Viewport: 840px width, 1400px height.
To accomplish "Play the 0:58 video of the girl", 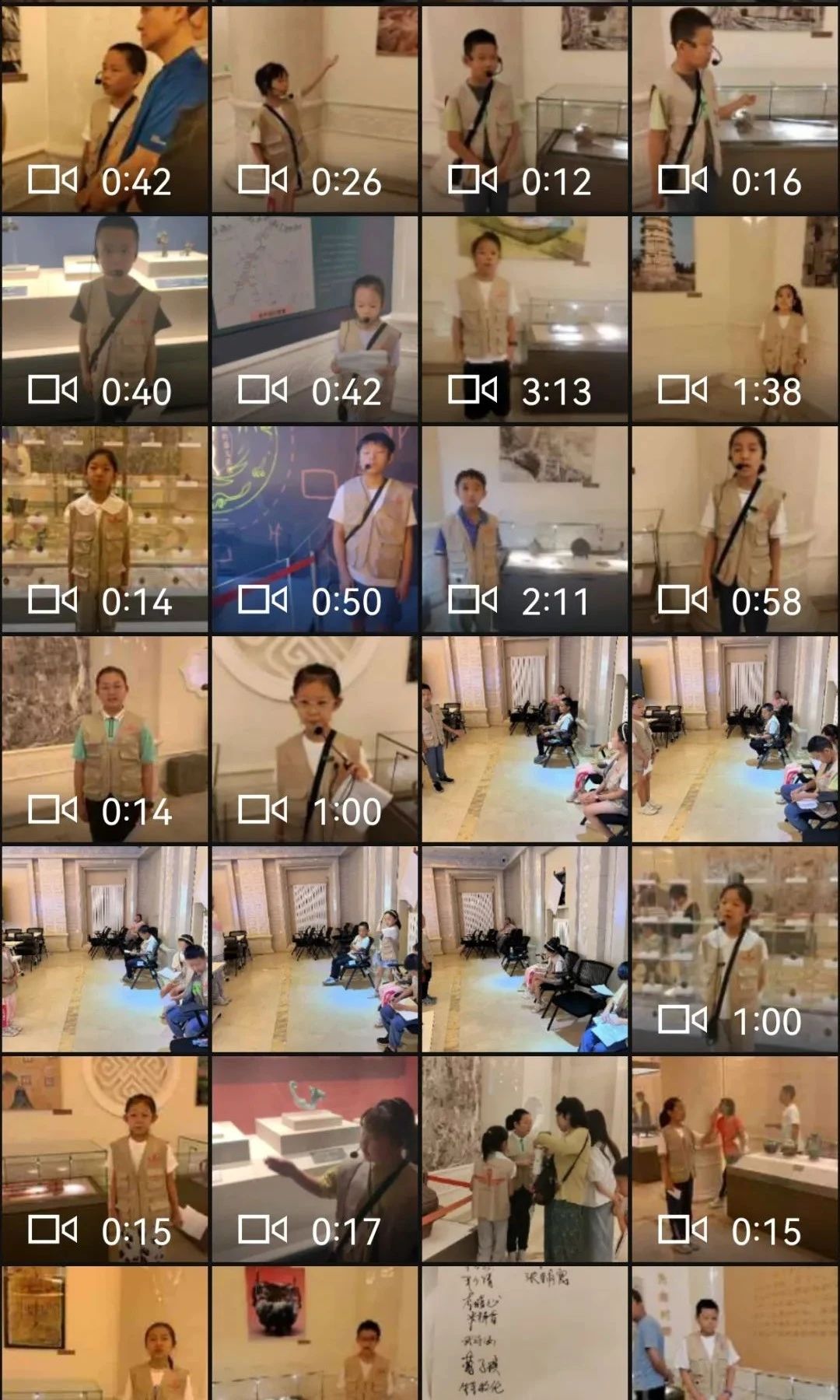I will tap(735, 529).
